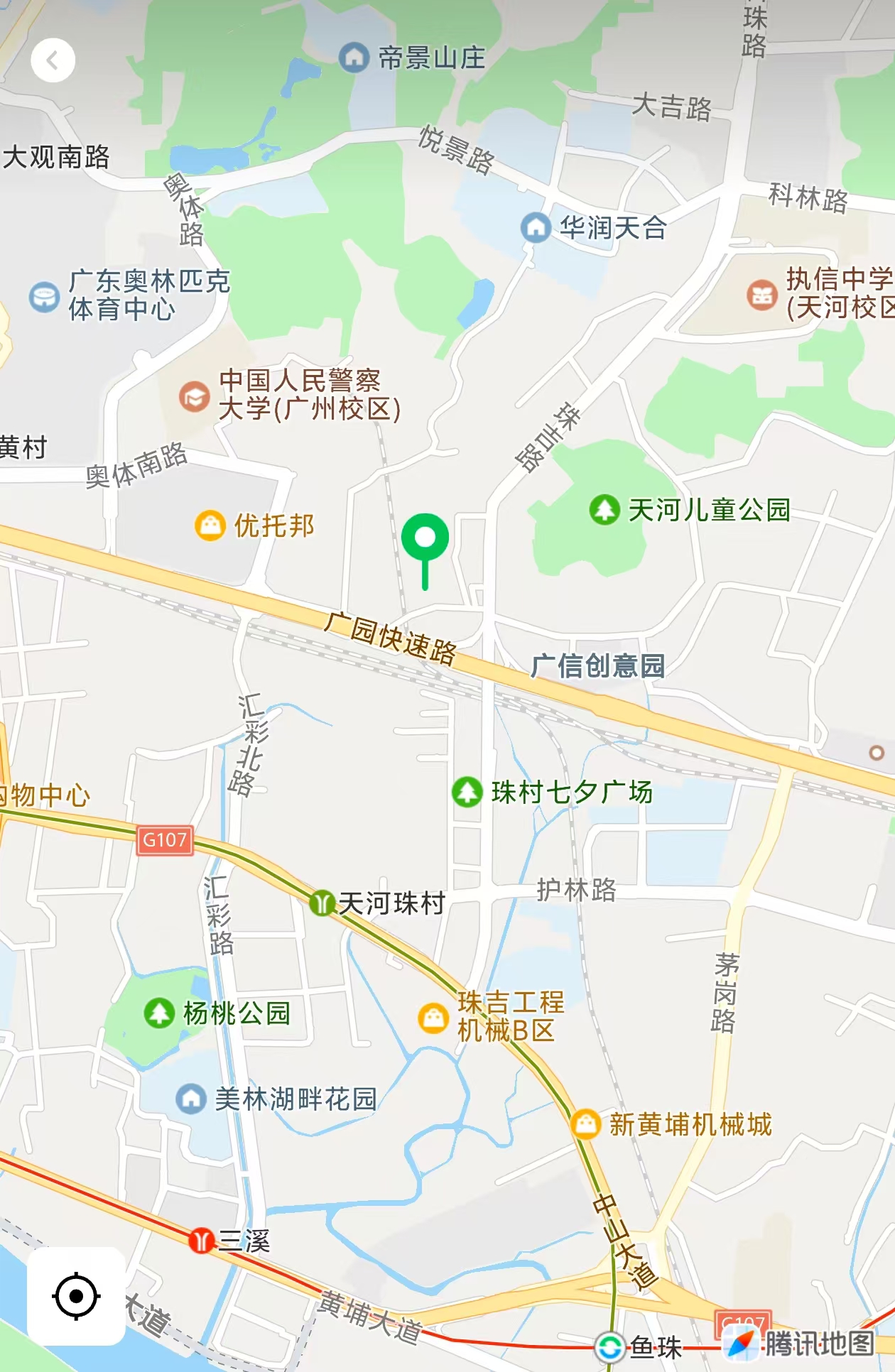Tap the 广东奥林匹克体育中心 stadium marker
This screenshot has width=895, height=1372.
pos(44,296)
